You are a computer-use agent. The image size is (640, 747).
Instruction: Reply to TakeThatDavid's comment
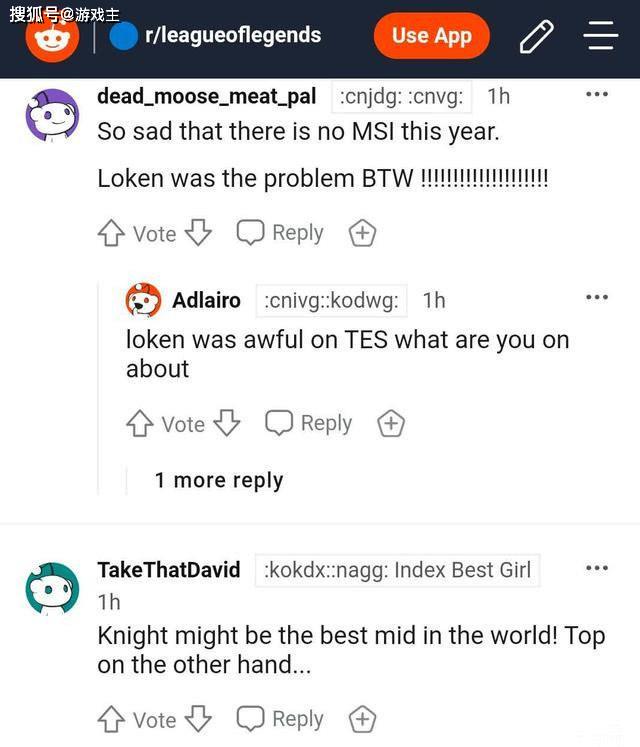[x=280, y=719]
